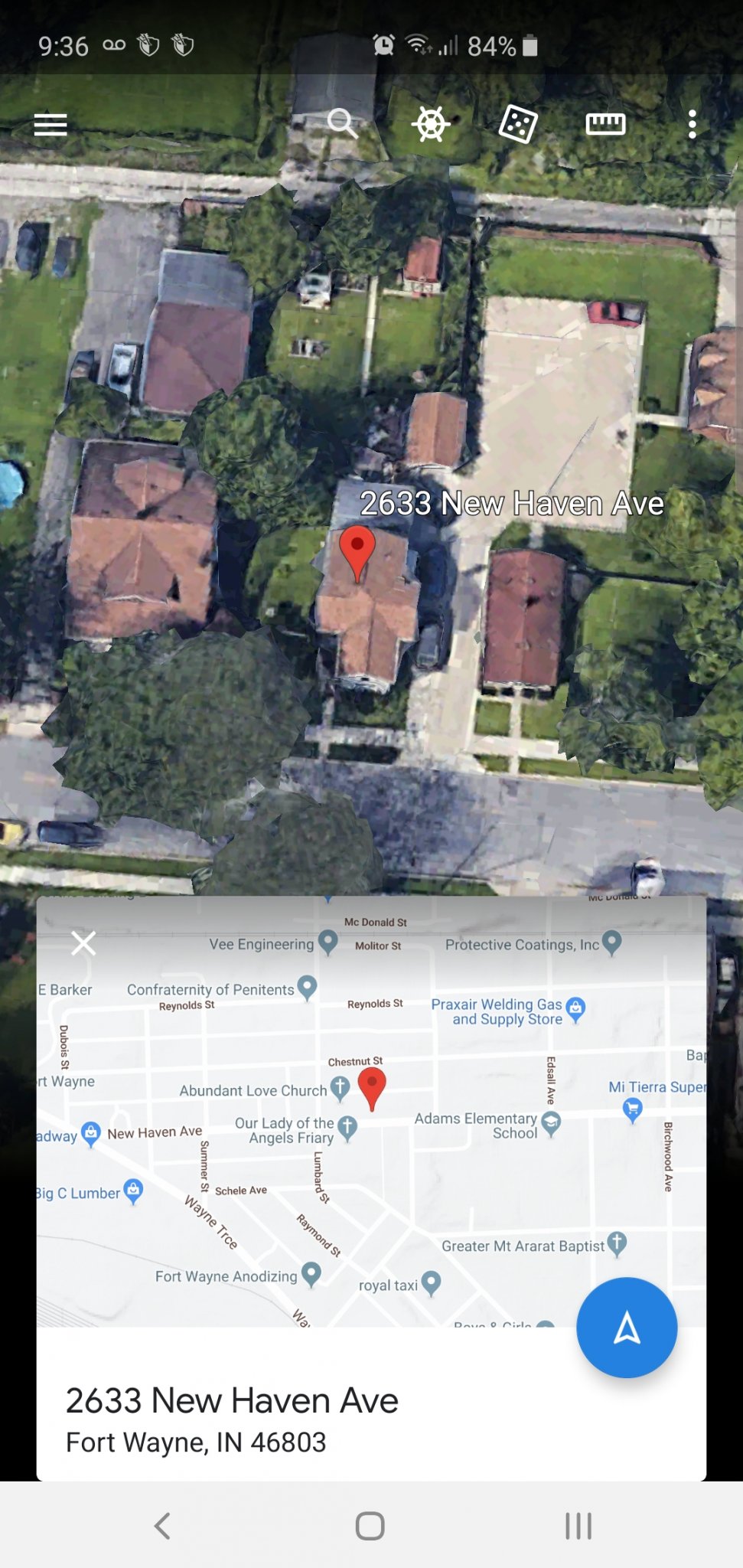Image resolution: width=743 pixels, height=1568 pixels.
Task: Select royal taxi map marker
Action: coord(432,1282)
